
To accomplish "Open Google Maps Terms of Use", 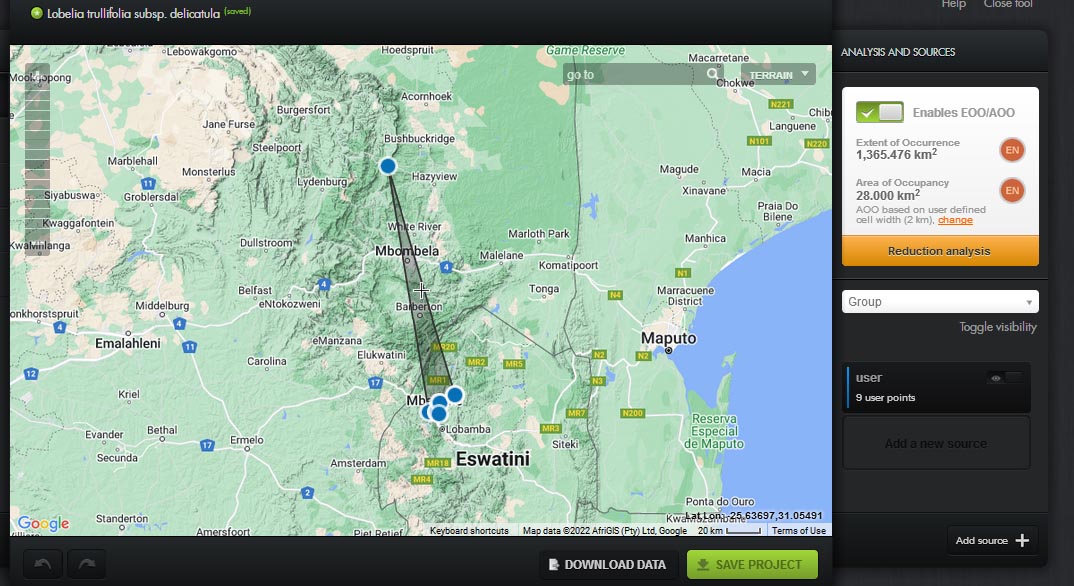I will tap(798, 531).
